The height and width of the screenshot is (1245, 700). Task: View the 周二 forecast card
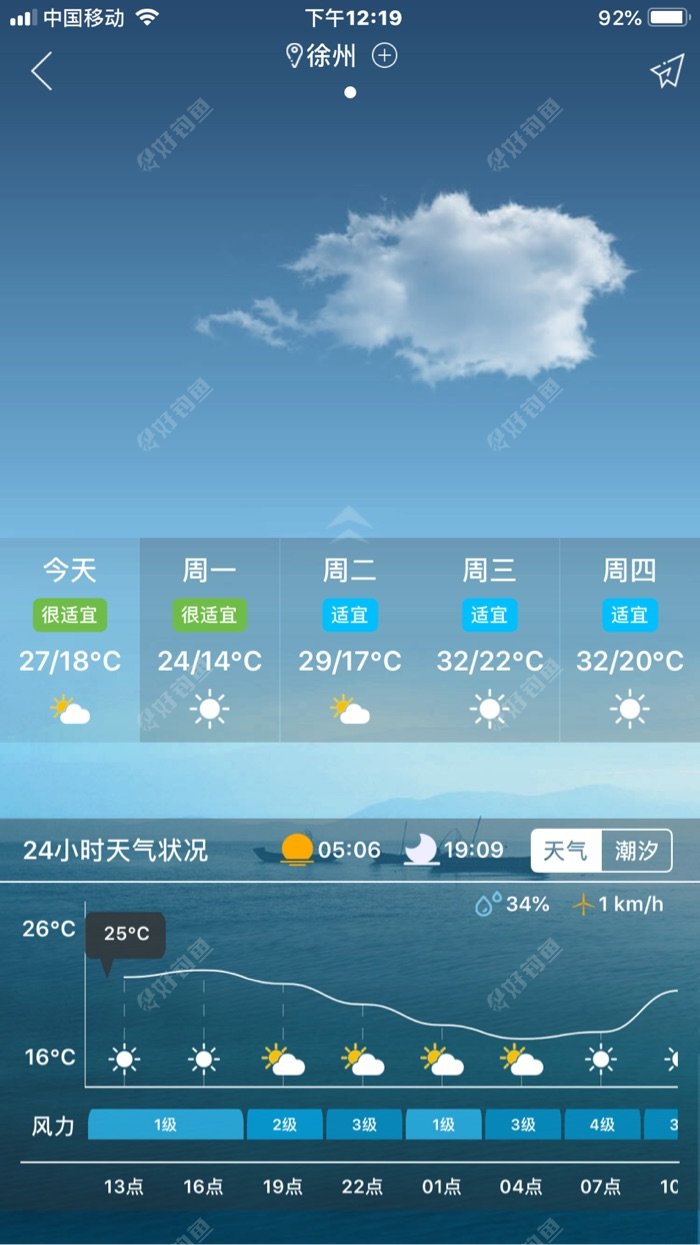[350, 640]
